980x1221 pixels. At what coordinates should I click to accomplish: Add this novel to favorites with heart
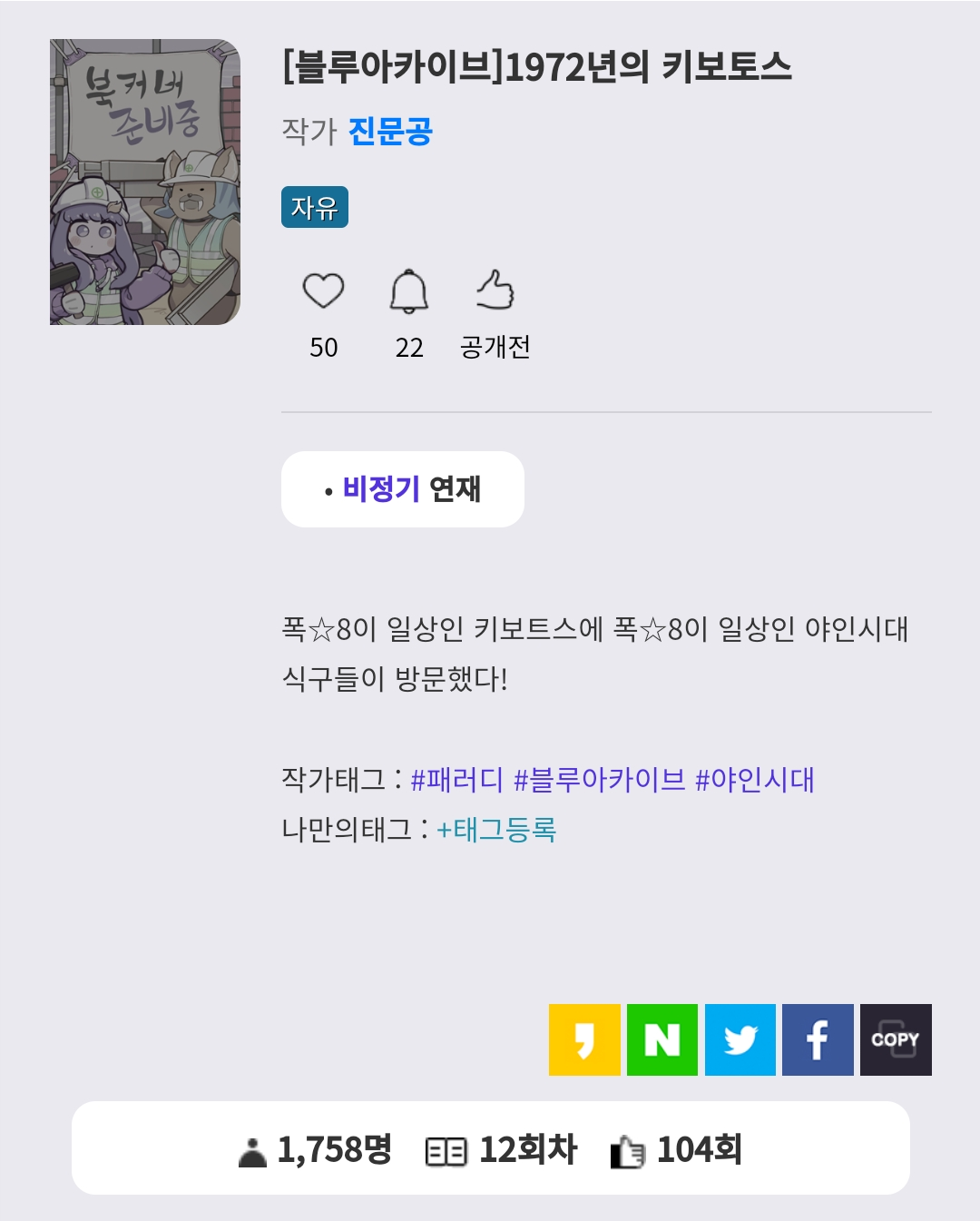coord(323,291)
